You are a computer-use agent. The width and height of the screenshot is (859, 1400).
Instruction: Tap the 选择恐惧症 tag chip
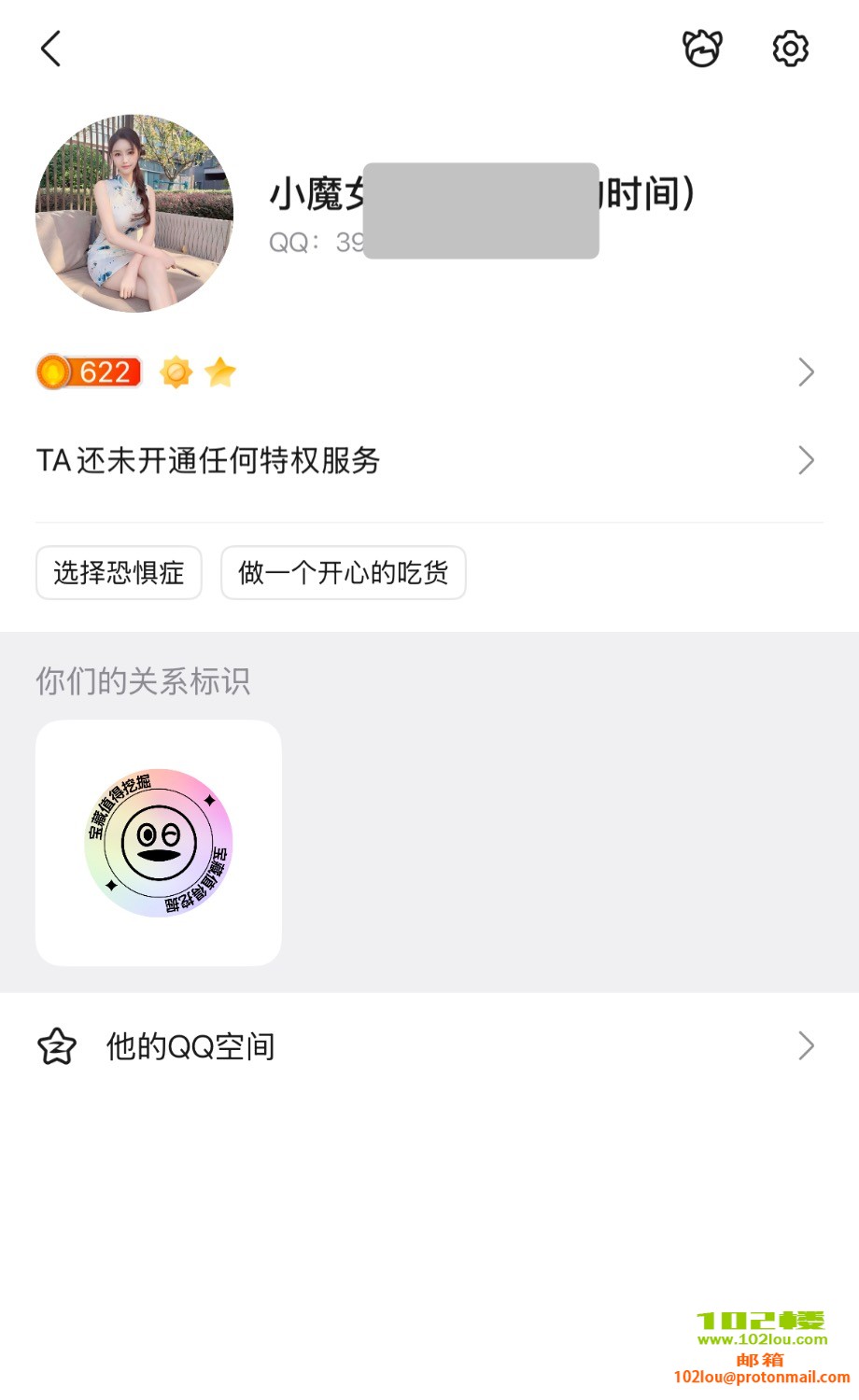pos(119,572)
